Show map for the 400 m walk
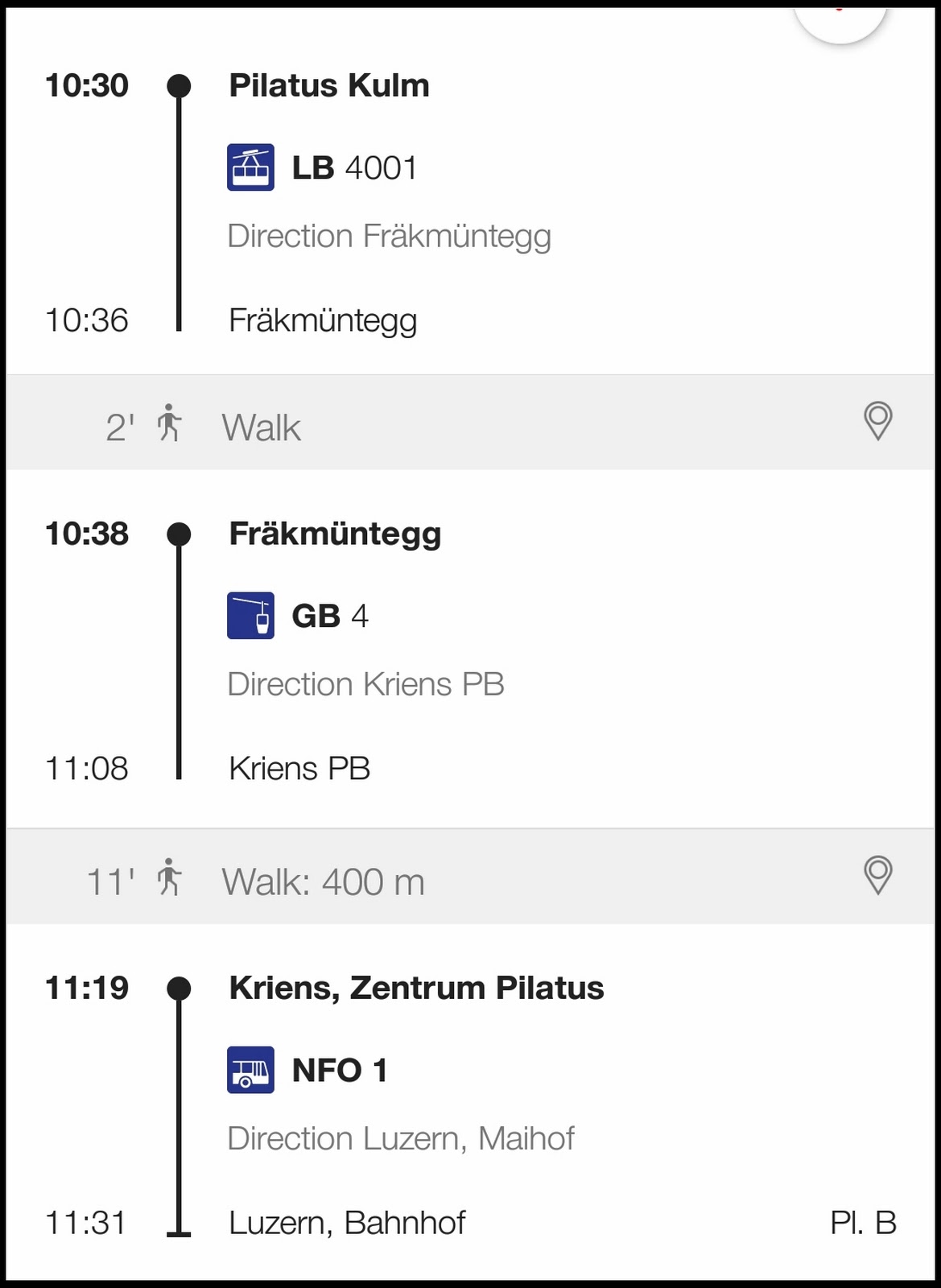Image resolution: width=941 pixels, height=1288 pixels. tap(877, 876)
